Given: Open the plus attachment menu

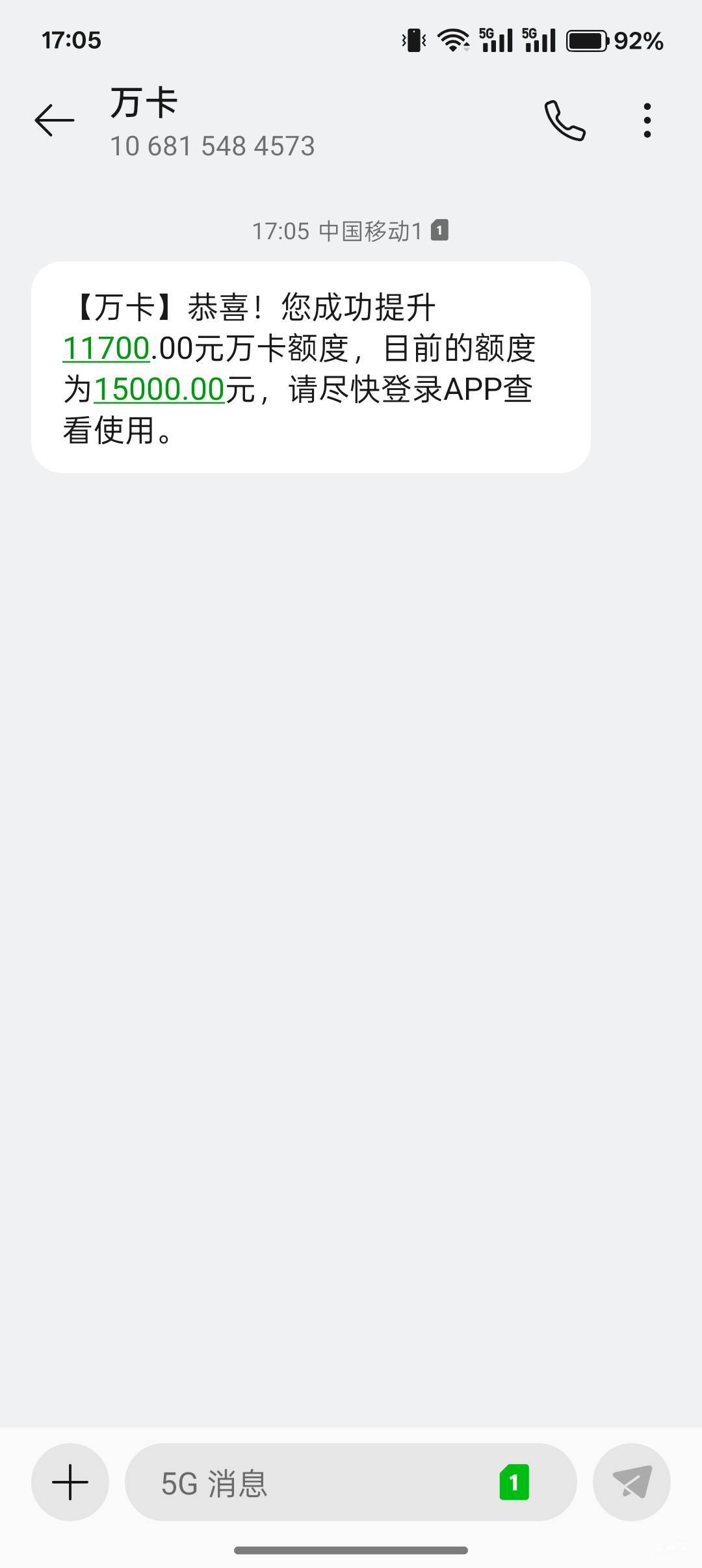Looking at the screenshot, I should click(70, 1482).
